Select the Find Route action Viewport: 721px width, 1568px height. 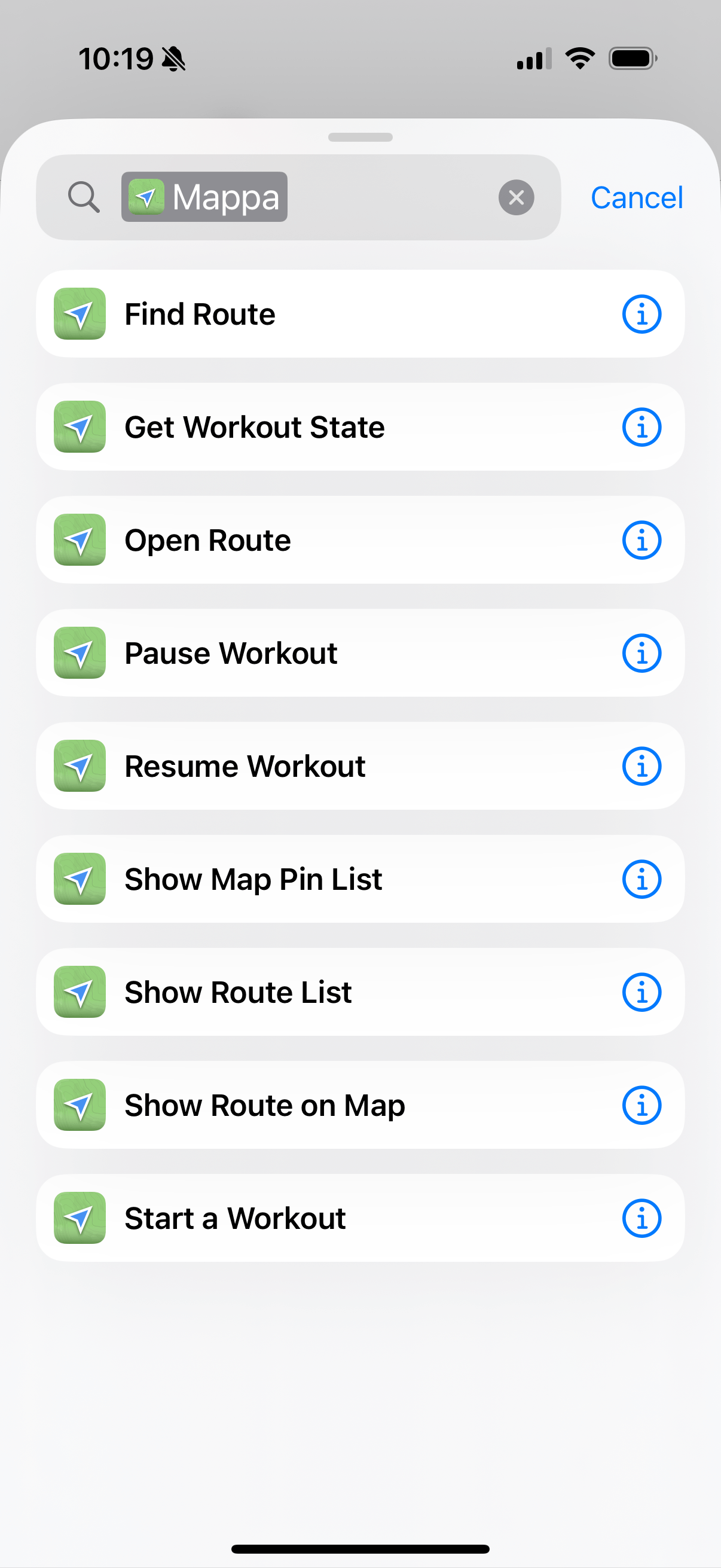pos(304,314)
